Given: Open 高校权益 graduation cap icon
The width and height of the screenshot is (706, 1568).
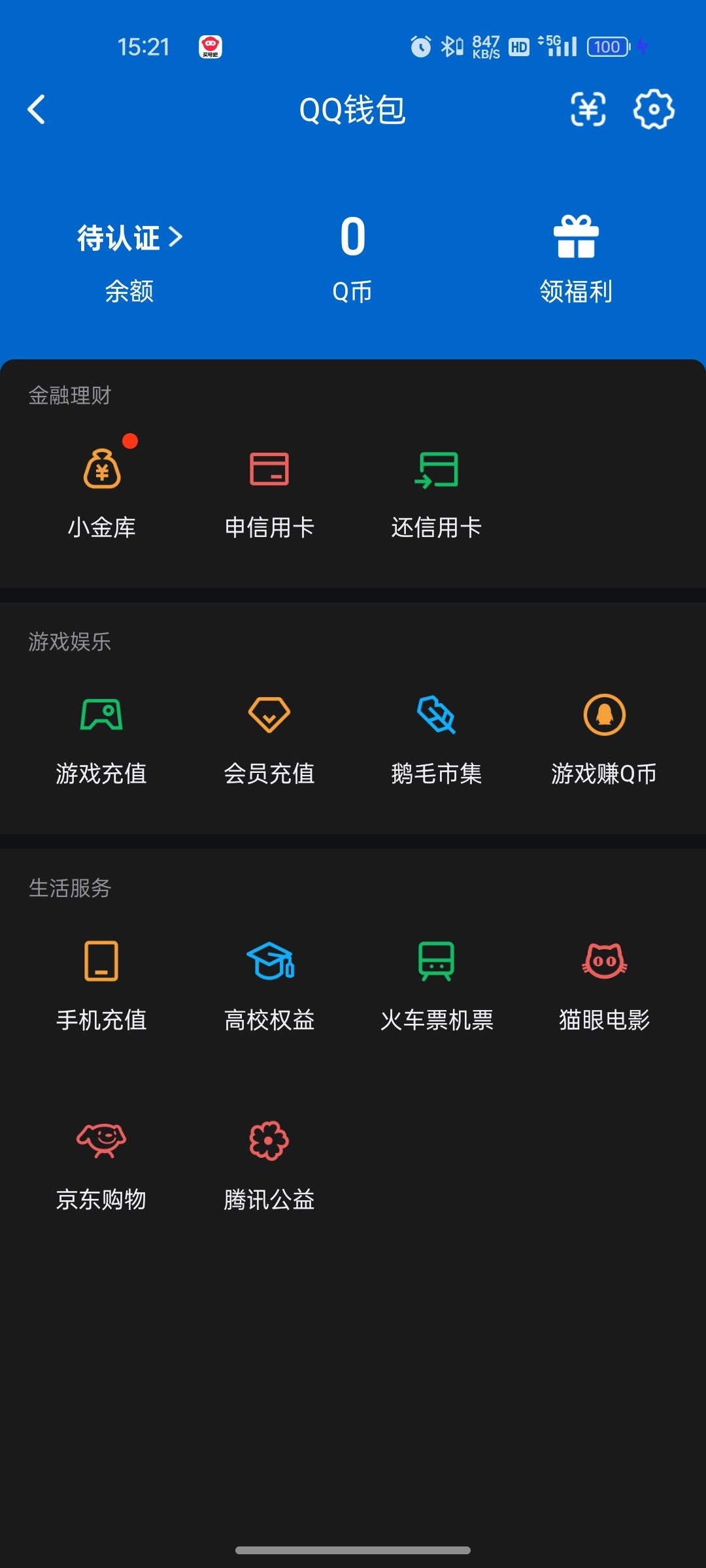Looking at the screenshot, I should [269, 960].
